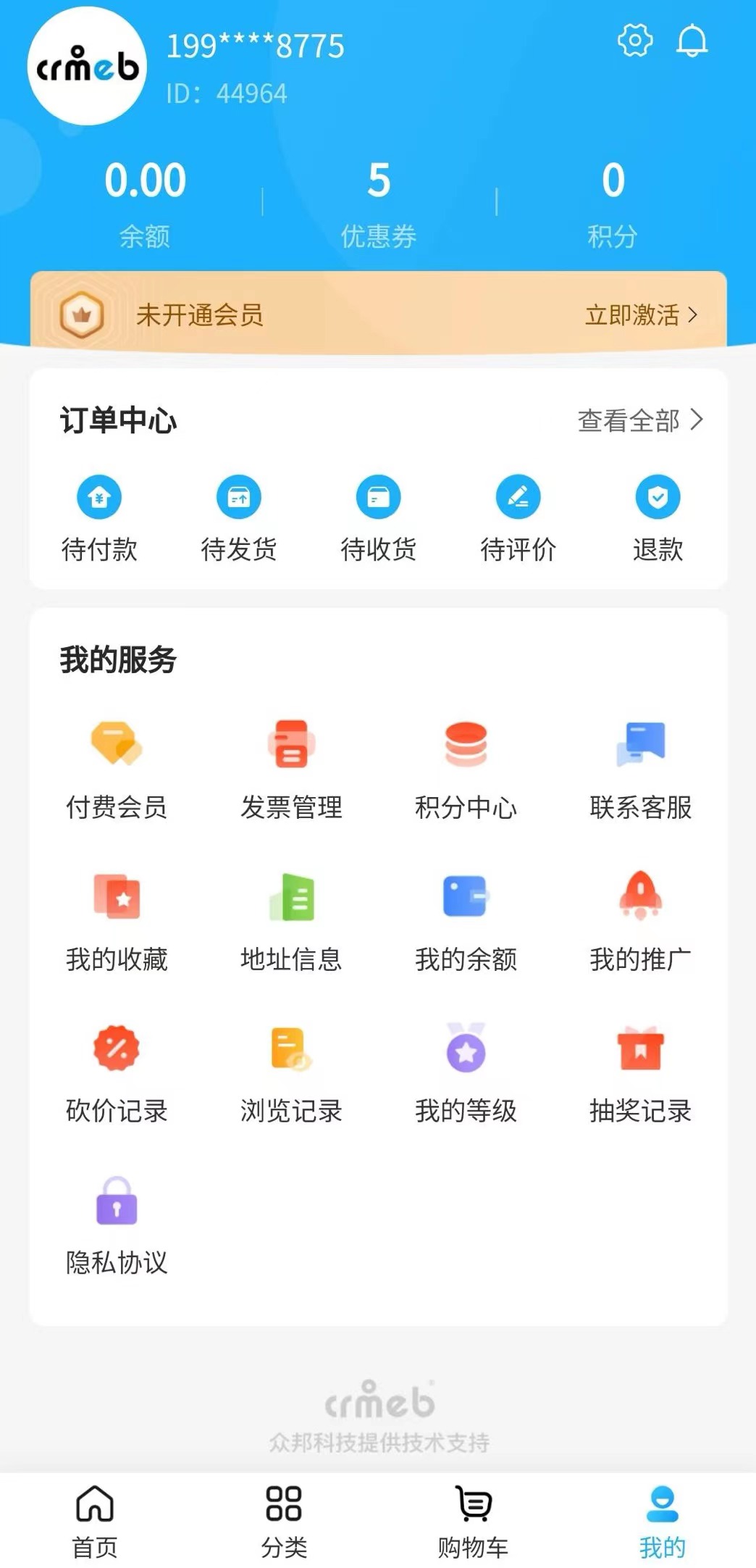Open 退款 refund orders
The image size is (756, 1568).
pos(658,519)
